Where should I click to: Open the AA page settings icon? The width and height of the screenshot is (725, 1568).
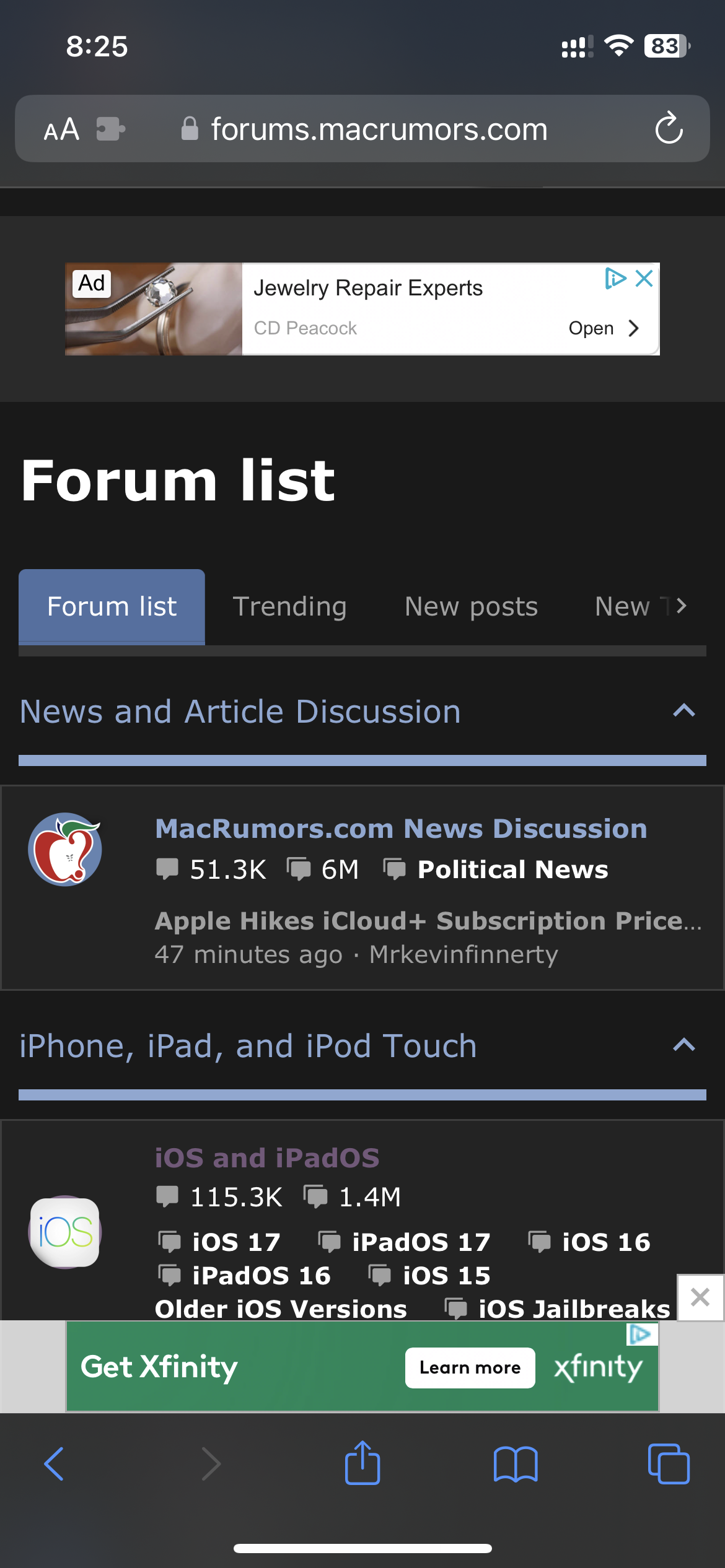(61, 129)
